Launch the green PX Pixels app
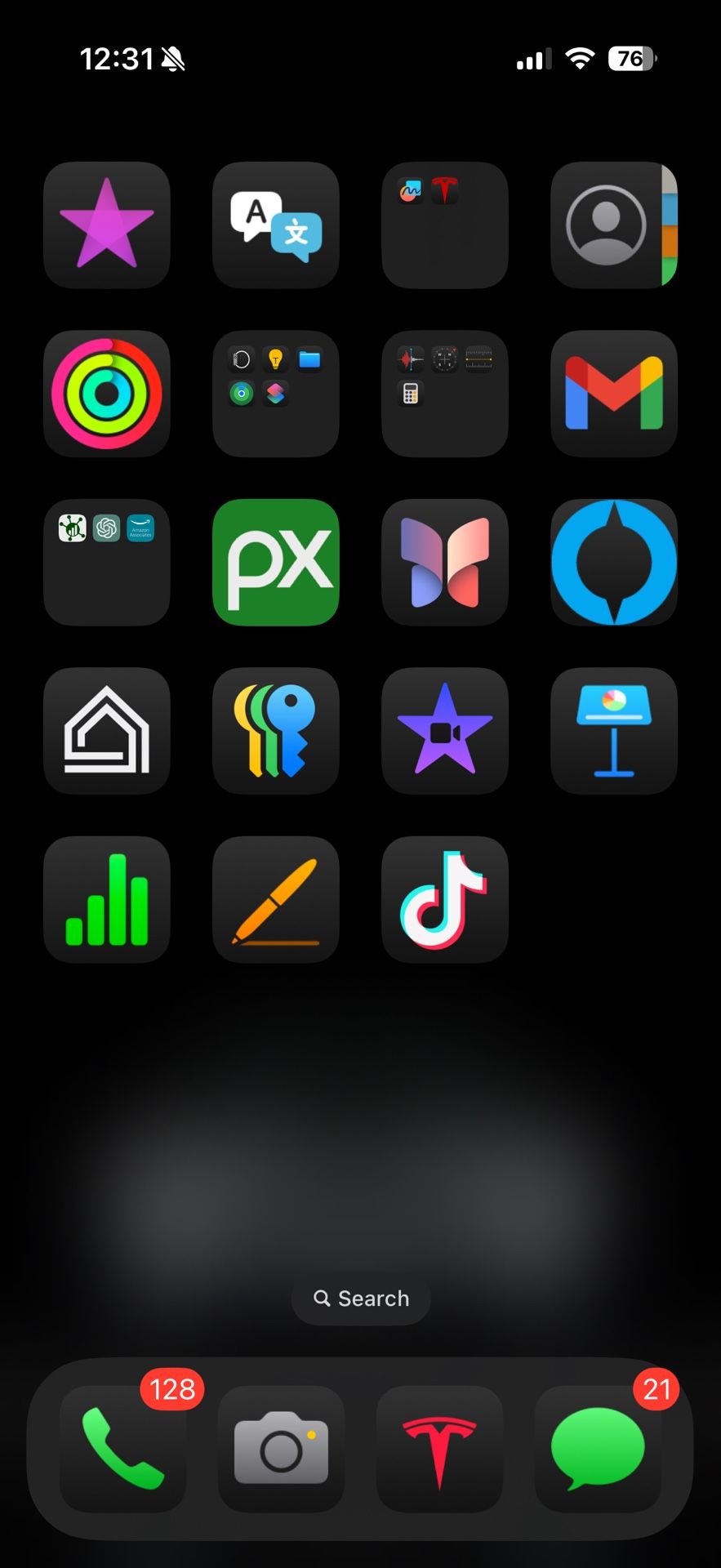721x1568 pixels. coord(275,563)
